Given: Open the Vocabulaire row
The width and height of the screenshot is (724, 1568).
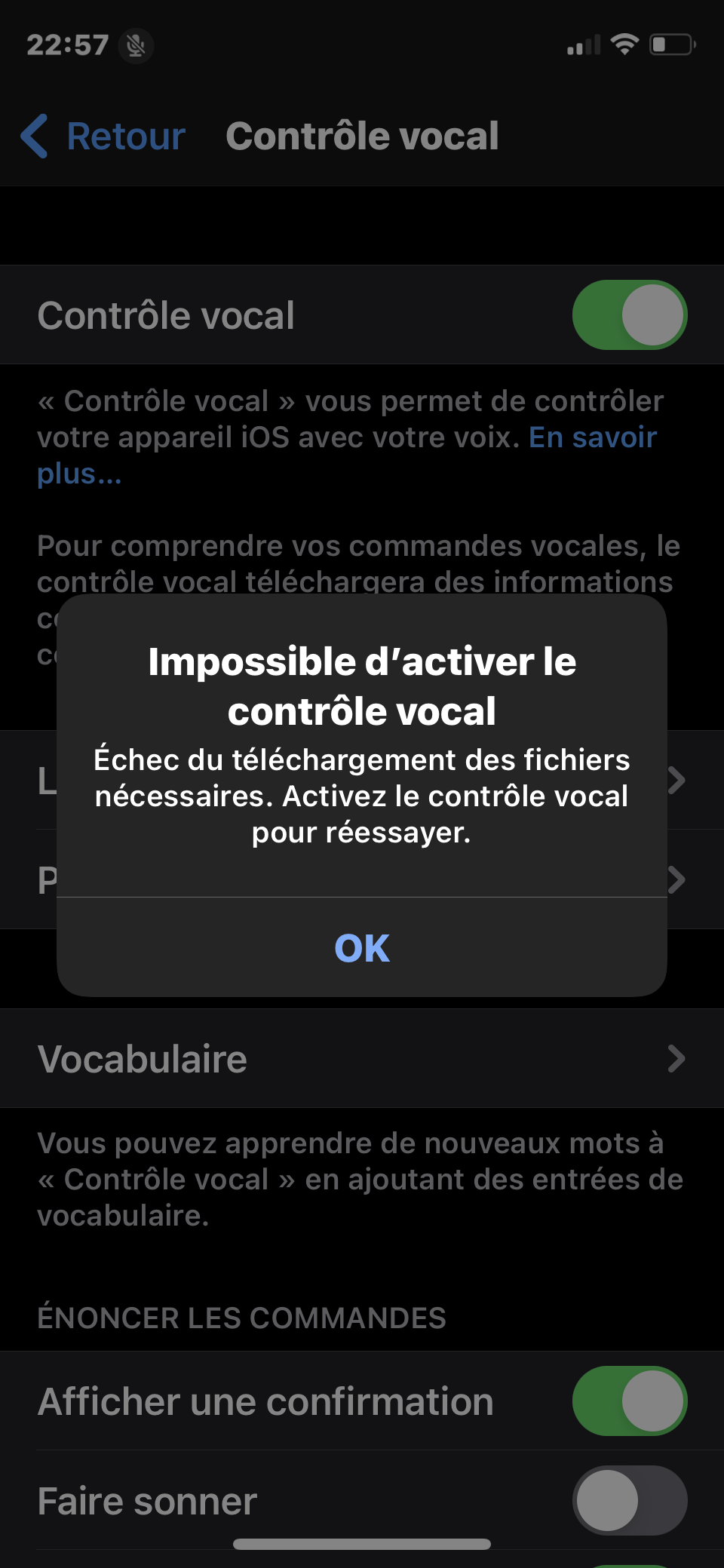Looking at the screenshot, I should (x=362, y=1058).
